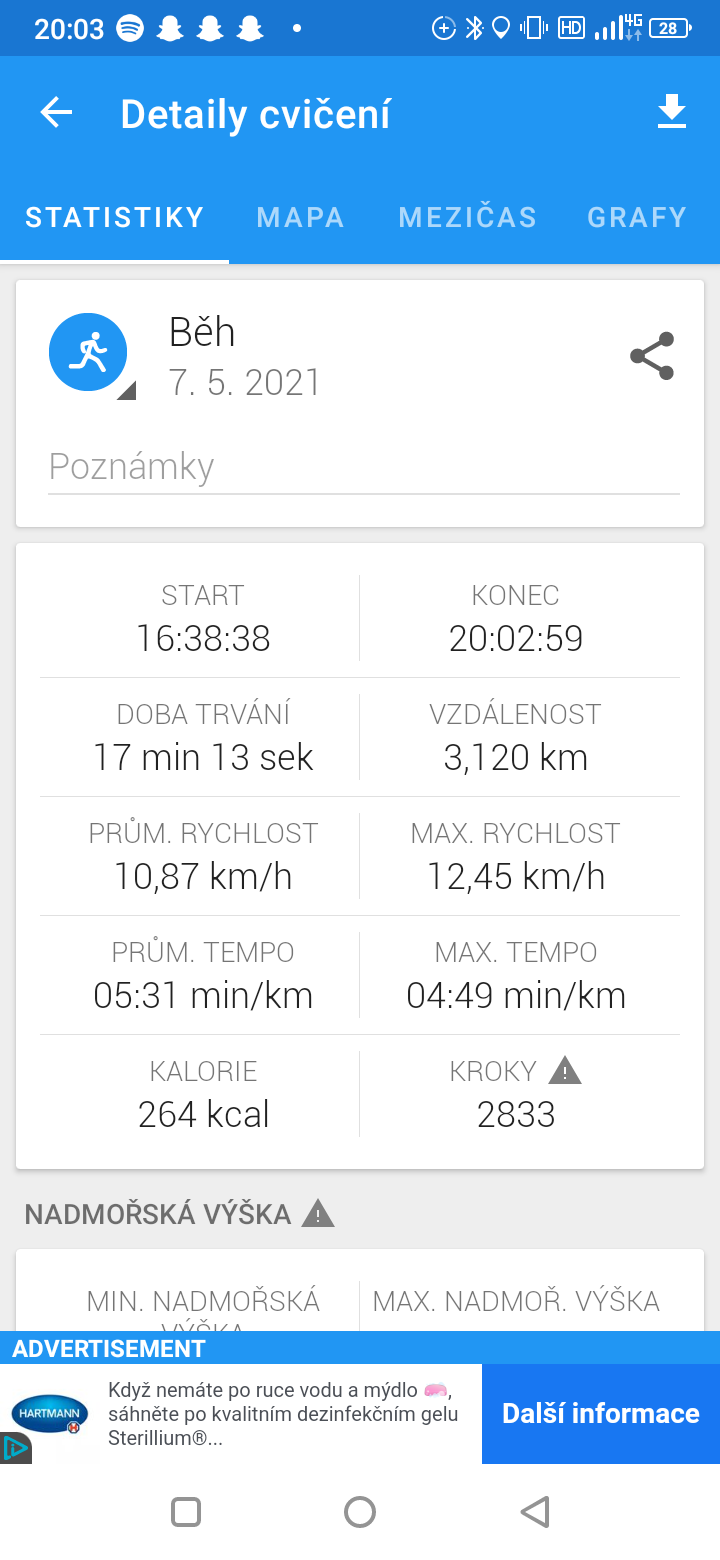Go to the system home screen
720x1560 pixels.
point(360,1511)
